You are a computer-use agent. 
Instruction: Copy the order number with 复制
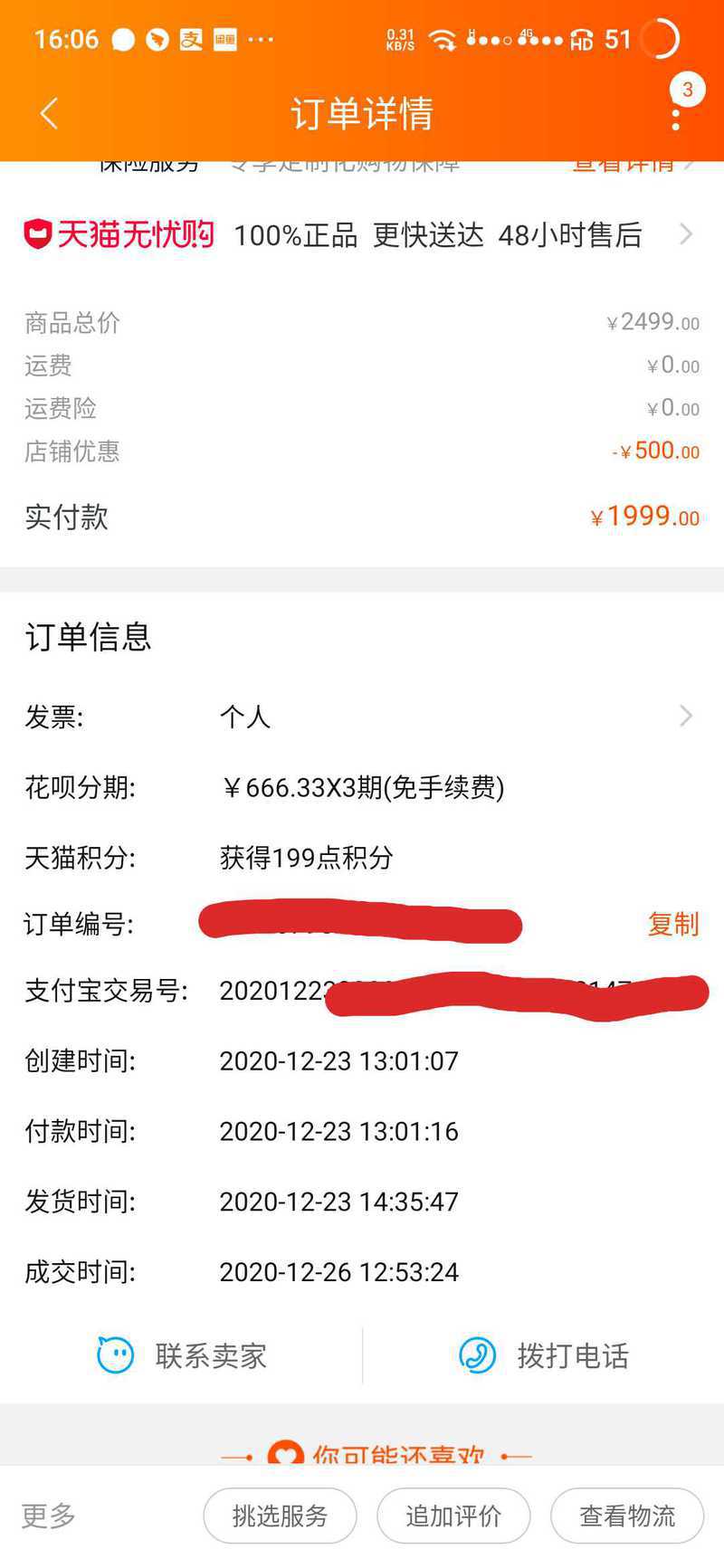[x=672, y=924]
